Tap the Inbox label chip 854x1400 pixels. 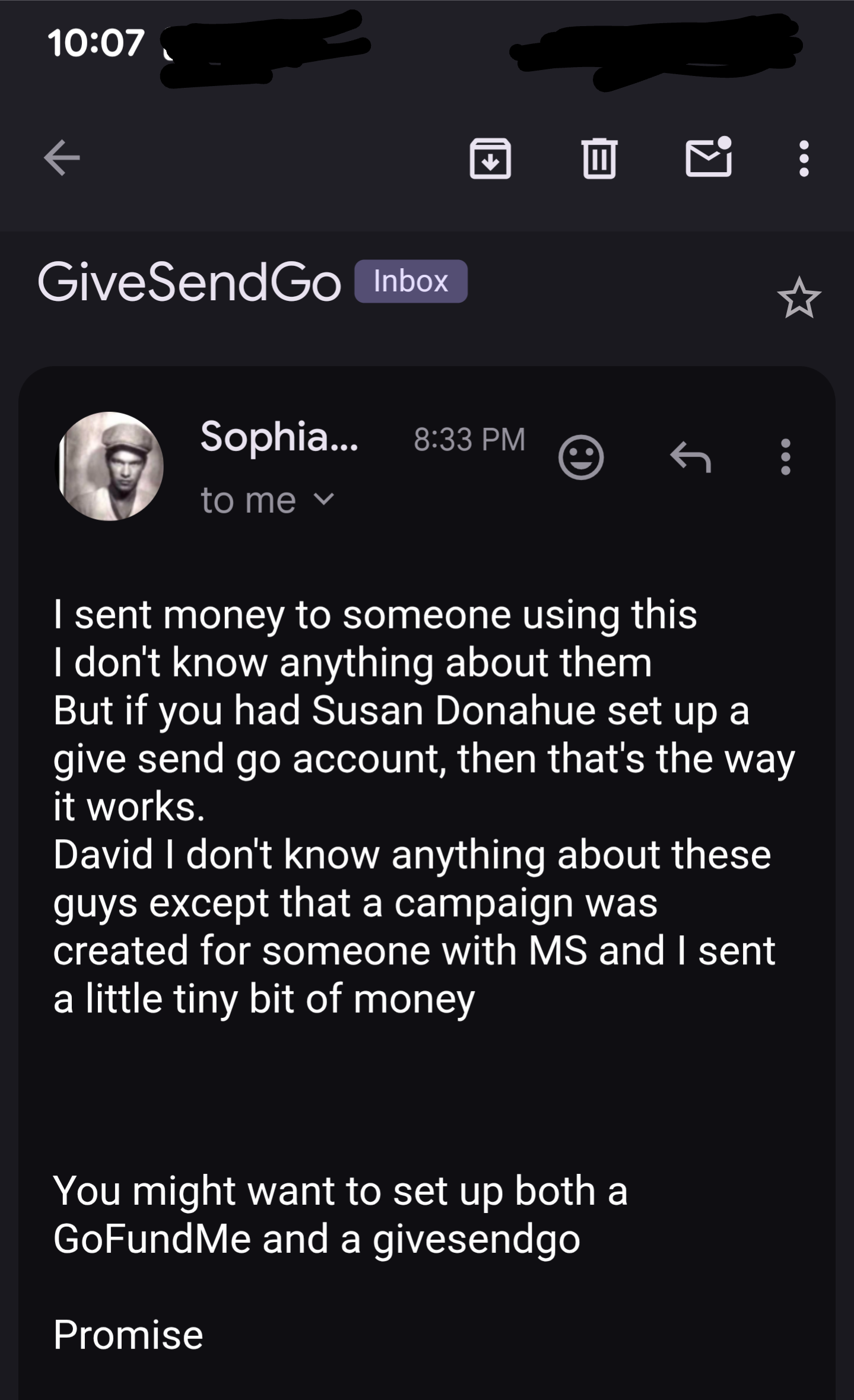[411, 281]
